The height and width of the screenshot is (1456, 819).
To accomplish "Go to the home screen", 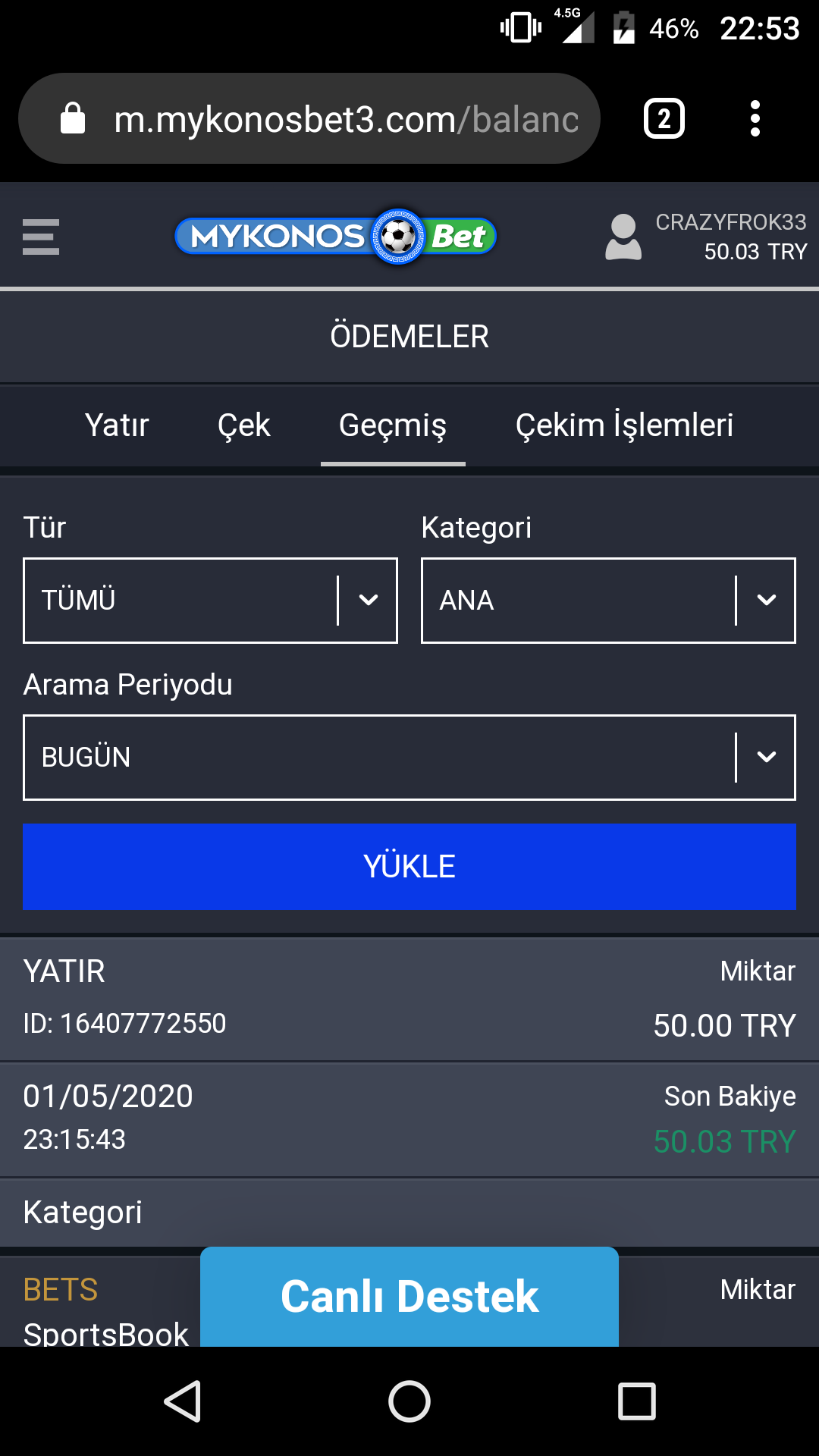I will 409,1401.
